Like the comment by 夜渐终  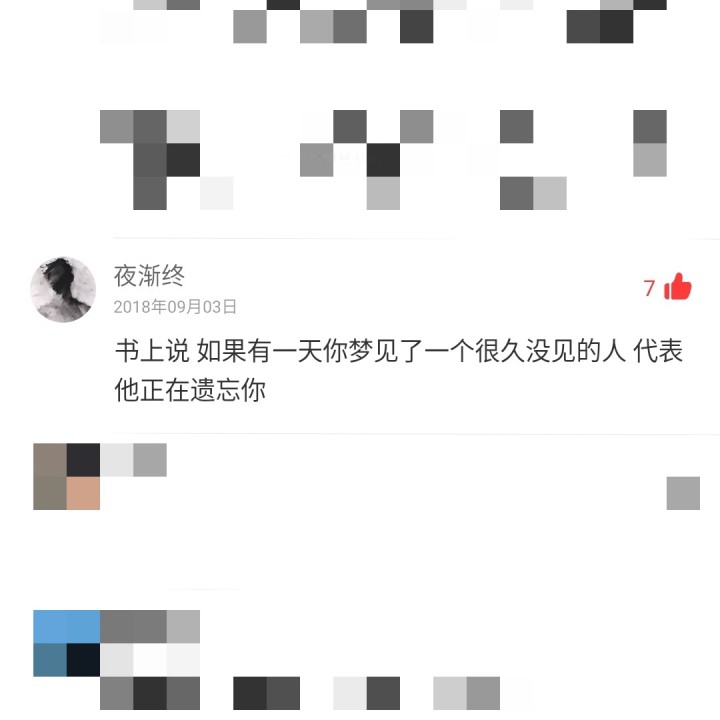[677, 287]
